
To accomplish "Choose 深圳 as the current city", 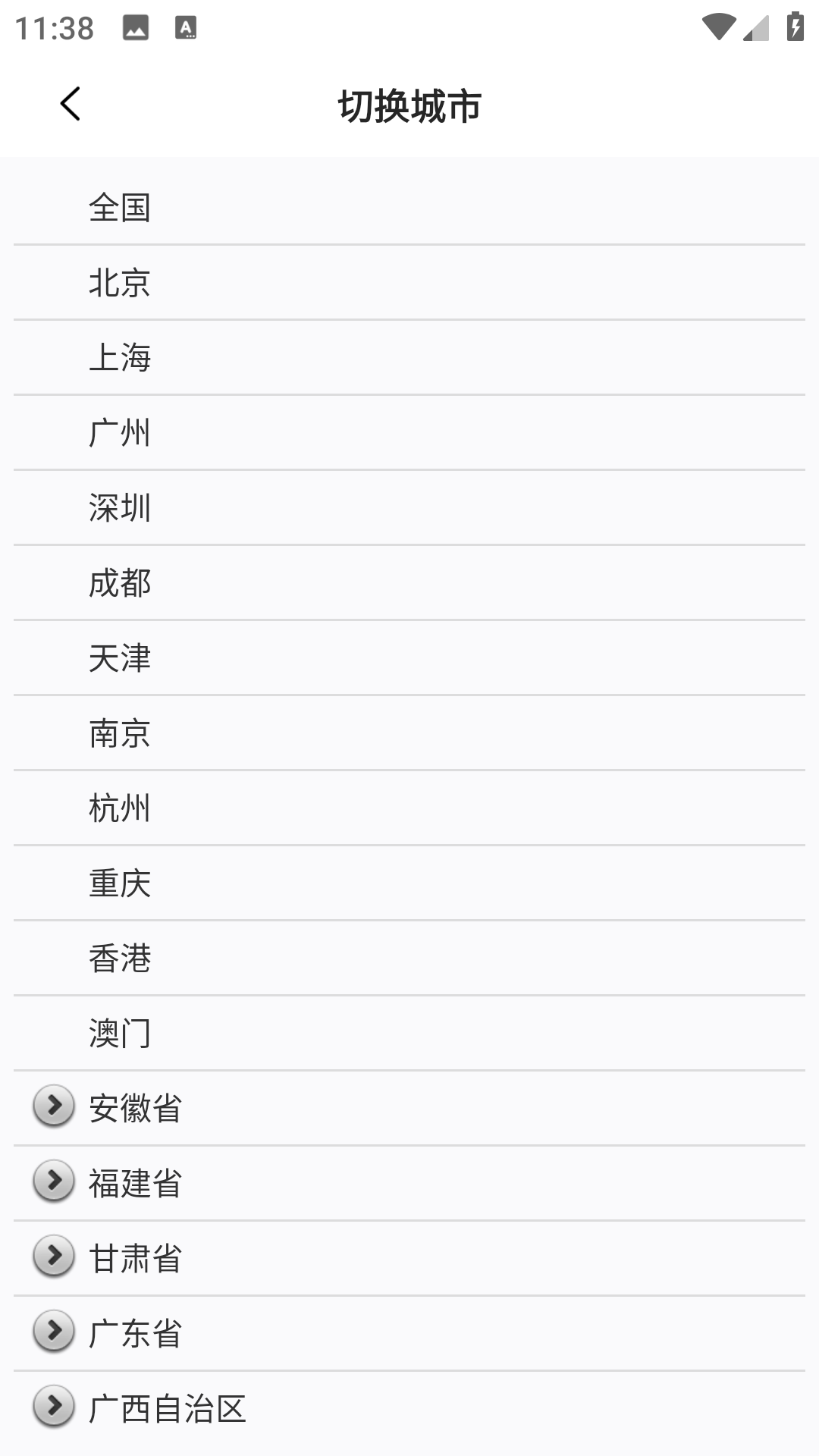I will [x=121, y=507].
